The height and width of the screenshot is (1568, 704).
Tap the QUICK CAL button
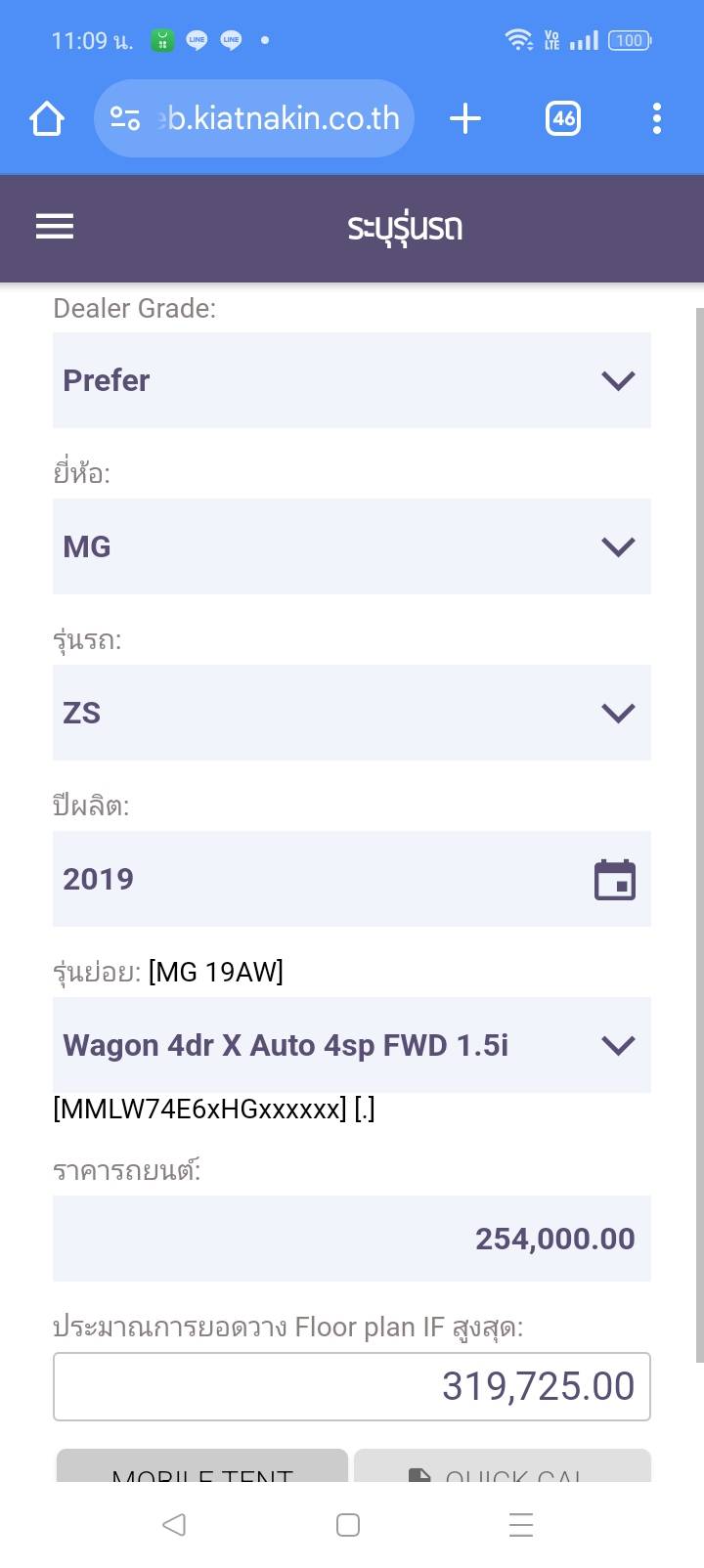(x=503, y=1465)
